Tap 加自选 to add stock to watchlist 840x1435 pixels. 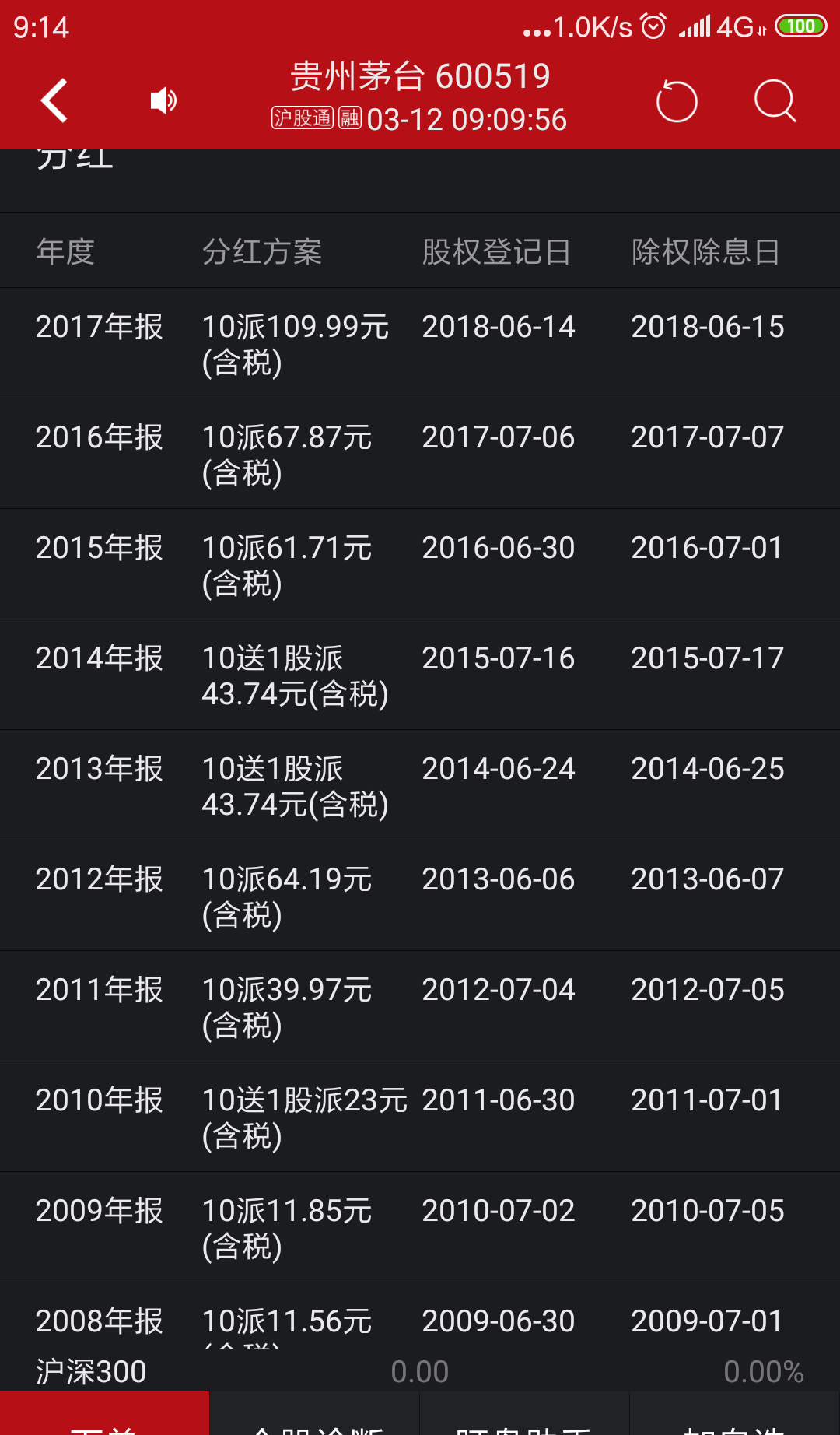[x=735, y=1424]
